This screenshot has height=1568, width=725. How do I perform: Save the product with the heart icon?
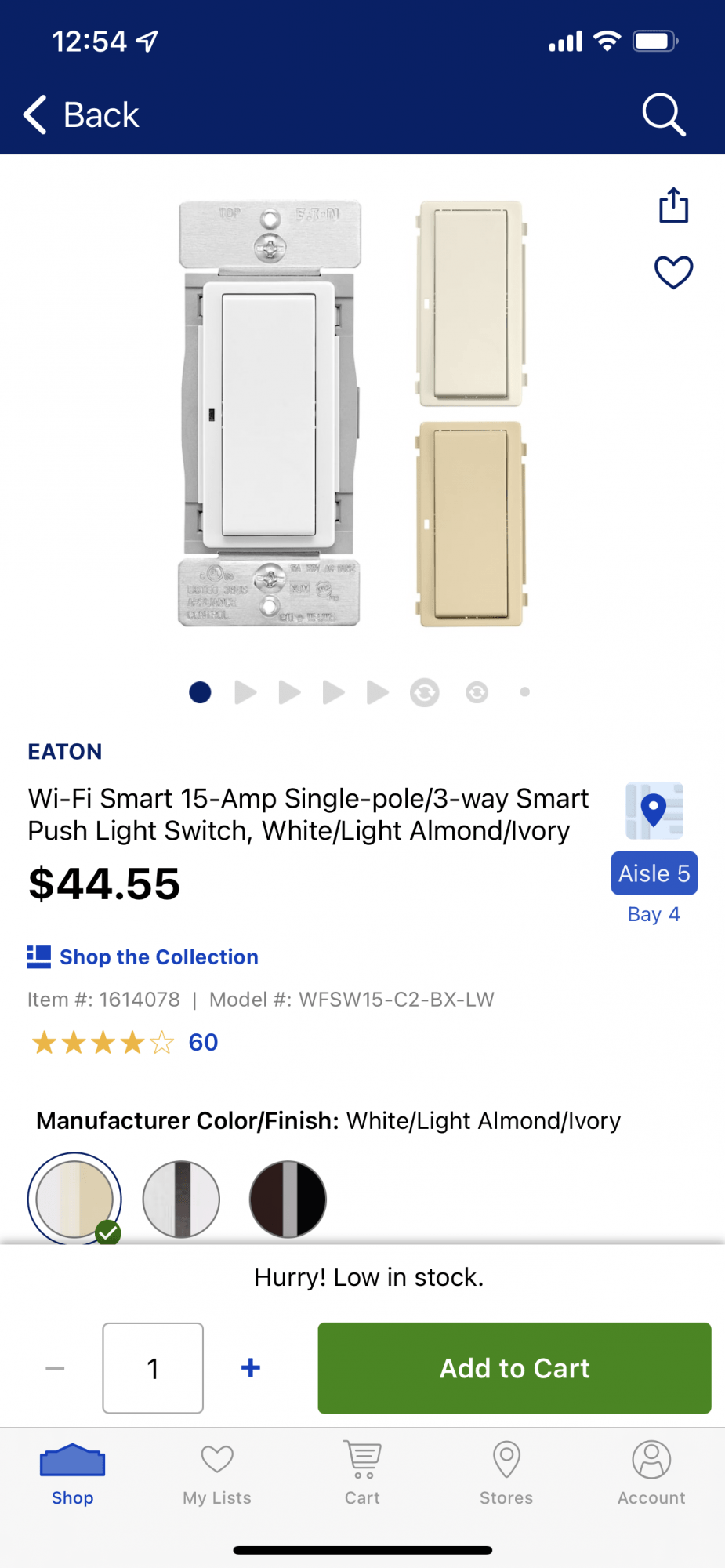tap(673, 272)
